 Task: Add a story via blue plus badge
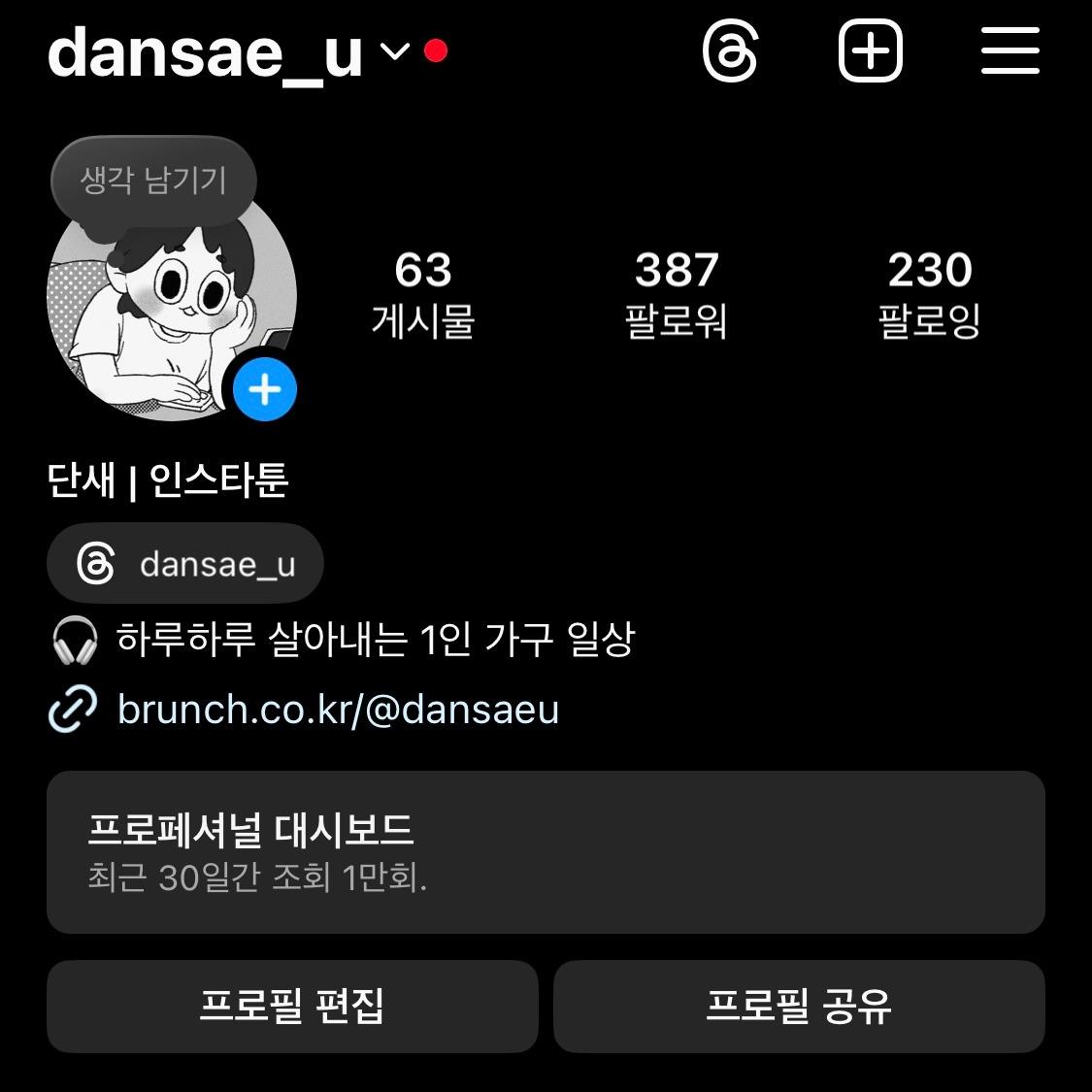[265, 390]
